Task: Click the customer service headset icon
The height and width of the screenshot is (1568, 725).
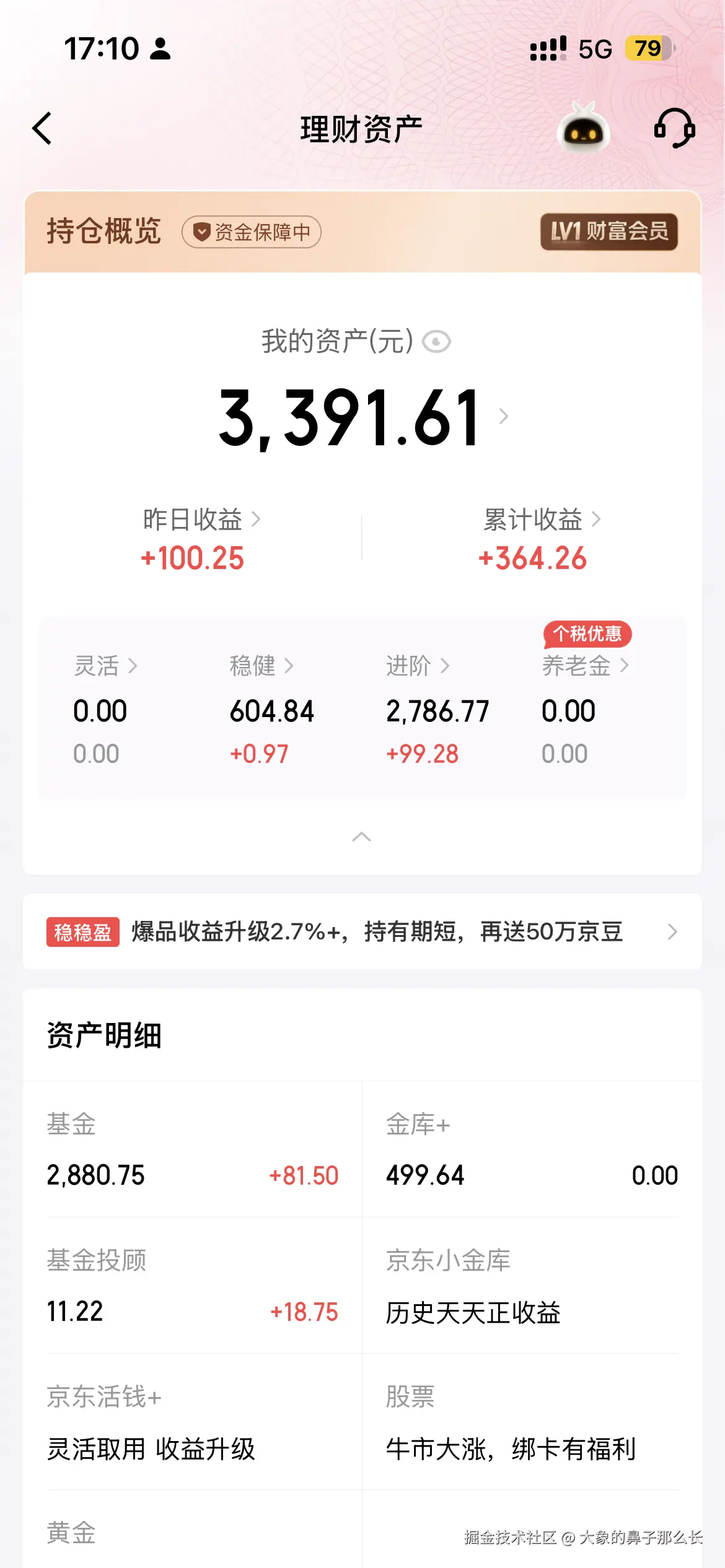Action: coord(674,128)
